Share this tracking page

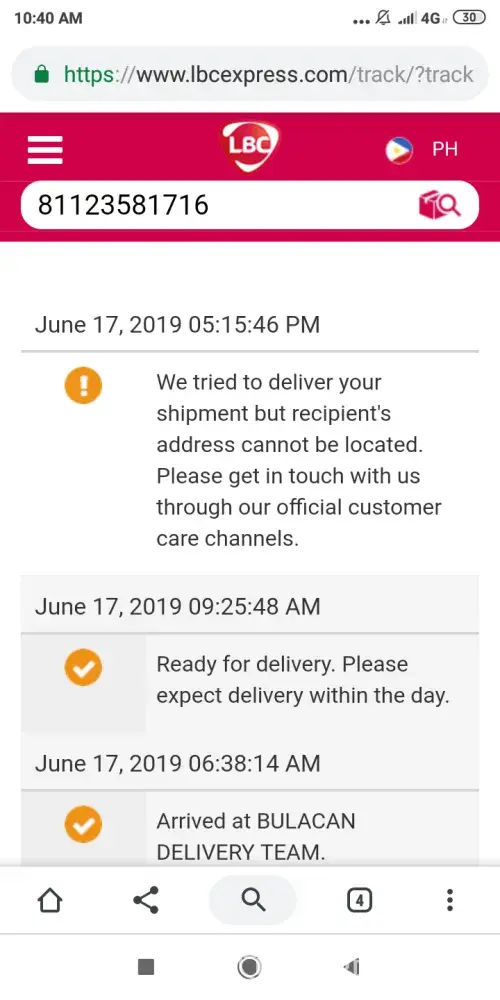pyautogui.click(x=146, y=901)
